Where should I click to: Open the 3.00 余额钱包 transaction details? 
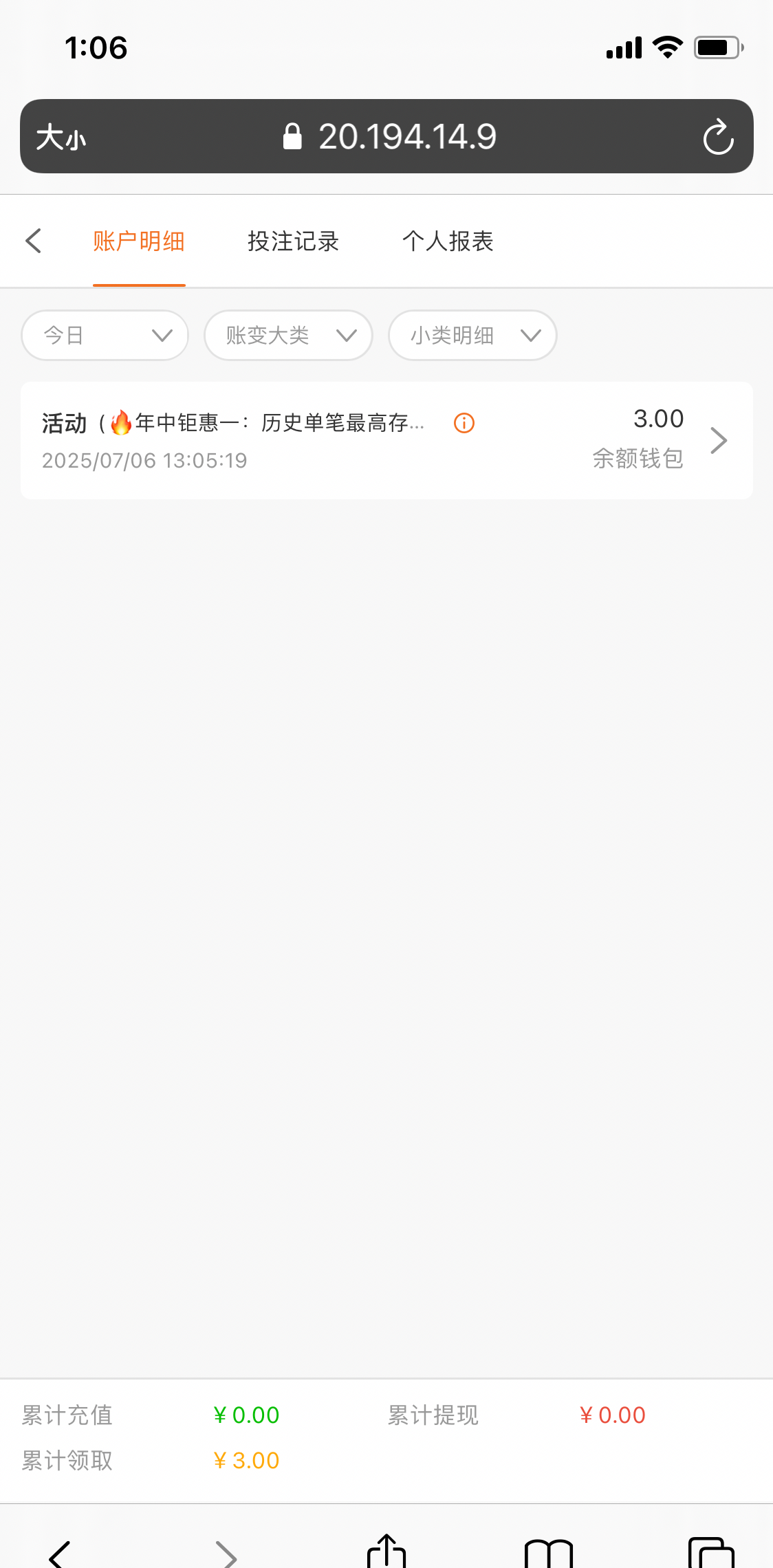click(718, 441)
